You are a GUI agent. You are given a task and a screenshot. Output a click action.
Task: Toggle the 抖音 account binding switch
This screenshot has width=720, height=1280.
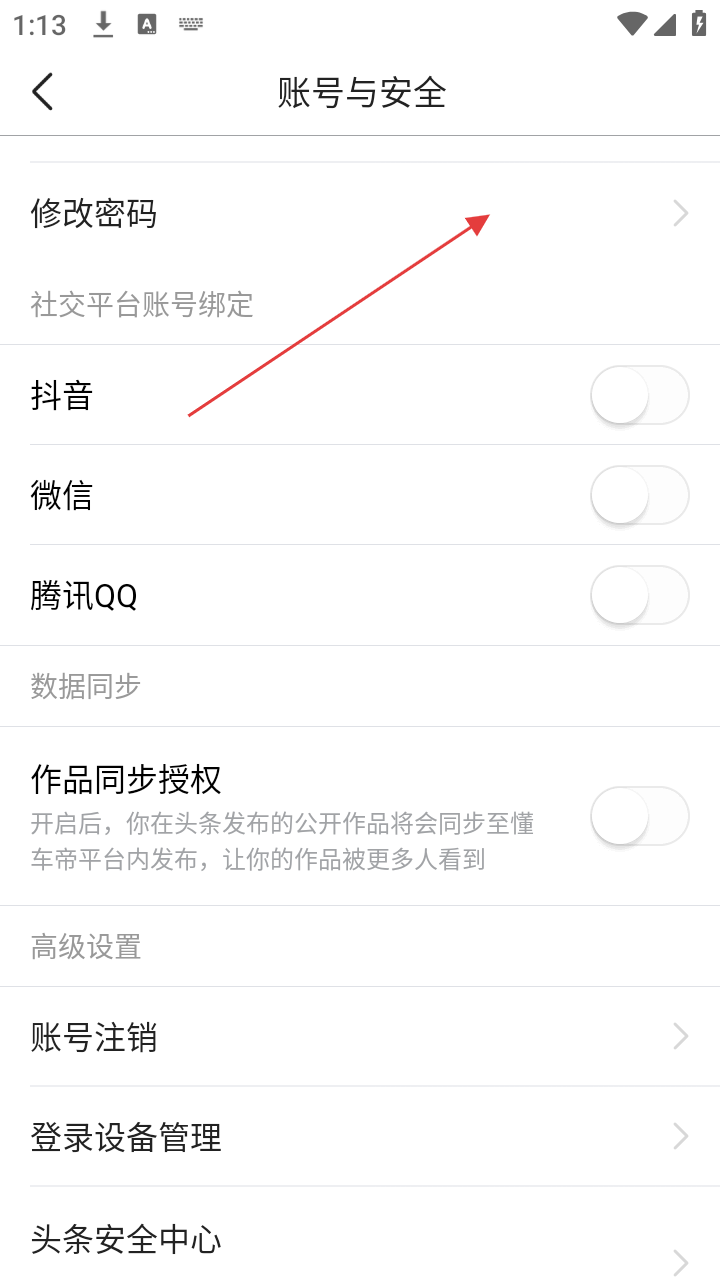639,395
